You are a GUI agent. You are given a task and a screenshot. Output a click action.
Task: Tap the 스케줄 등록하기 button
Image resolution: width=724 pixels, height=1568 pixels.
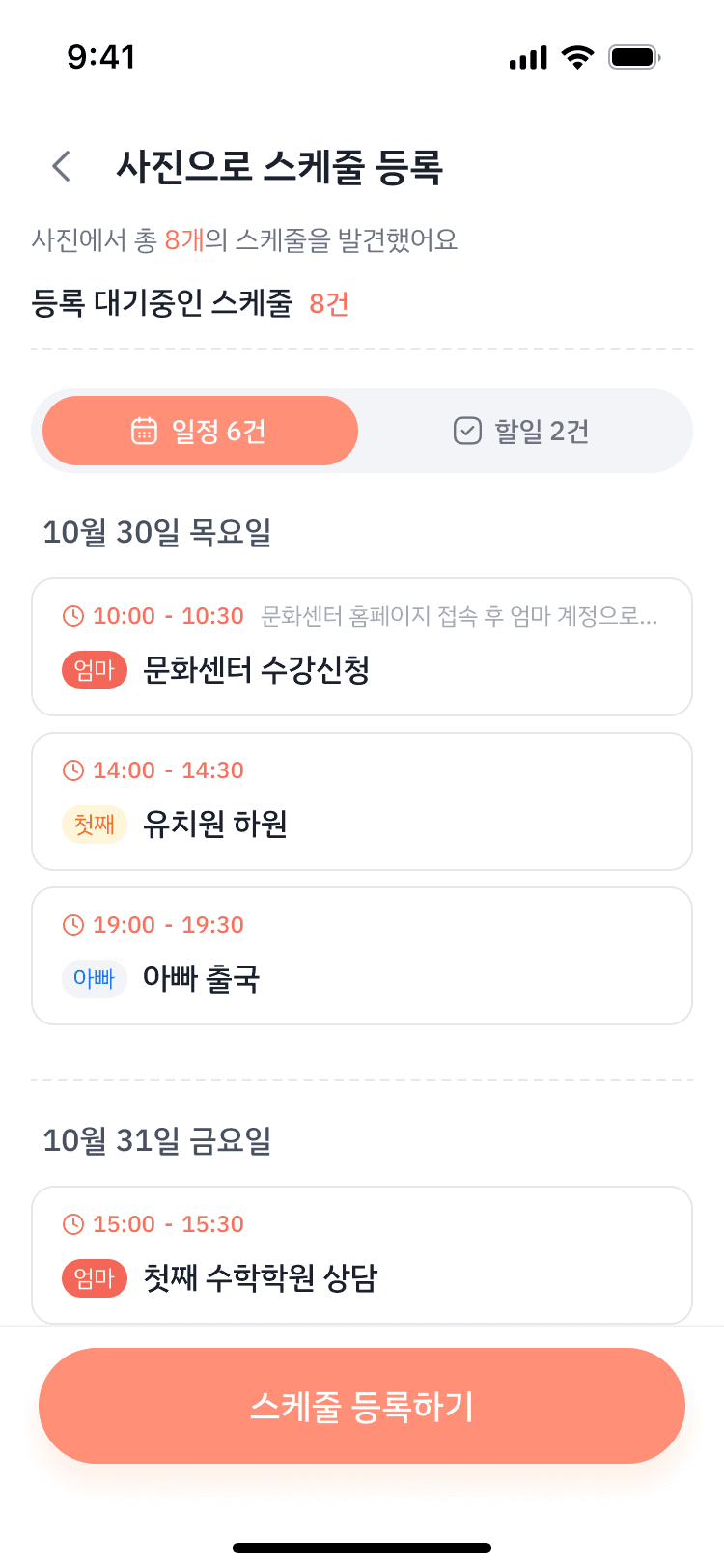362,1406
